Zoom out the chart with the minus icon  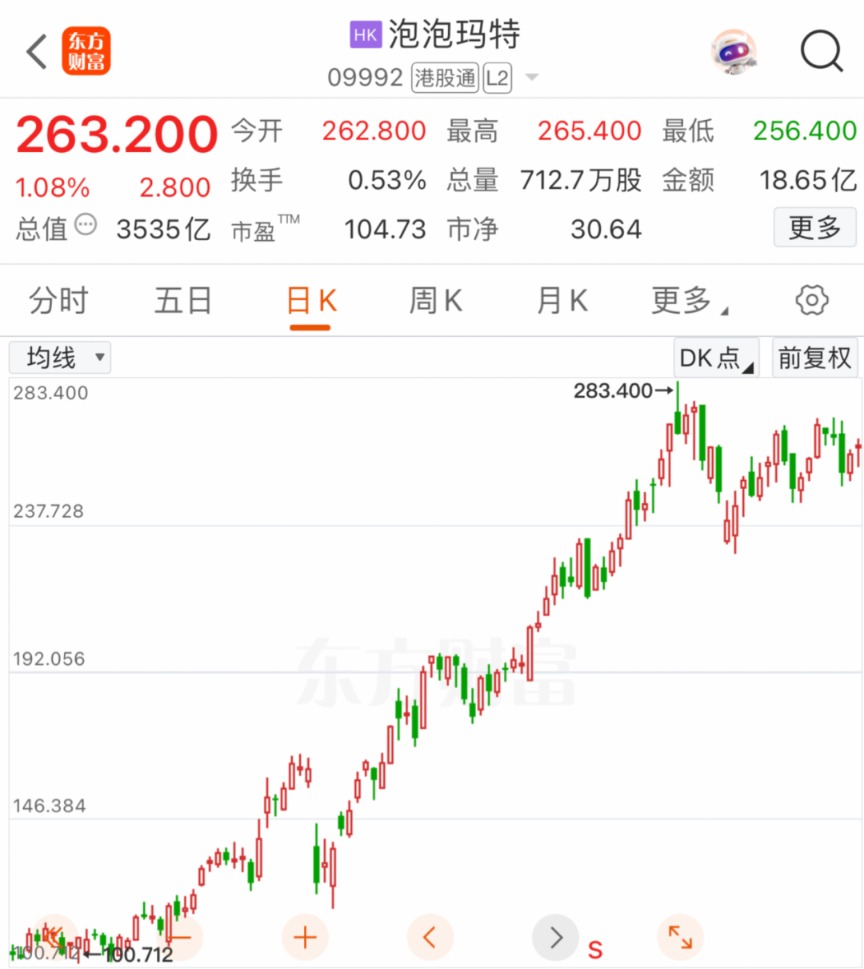tap(180, 937)
